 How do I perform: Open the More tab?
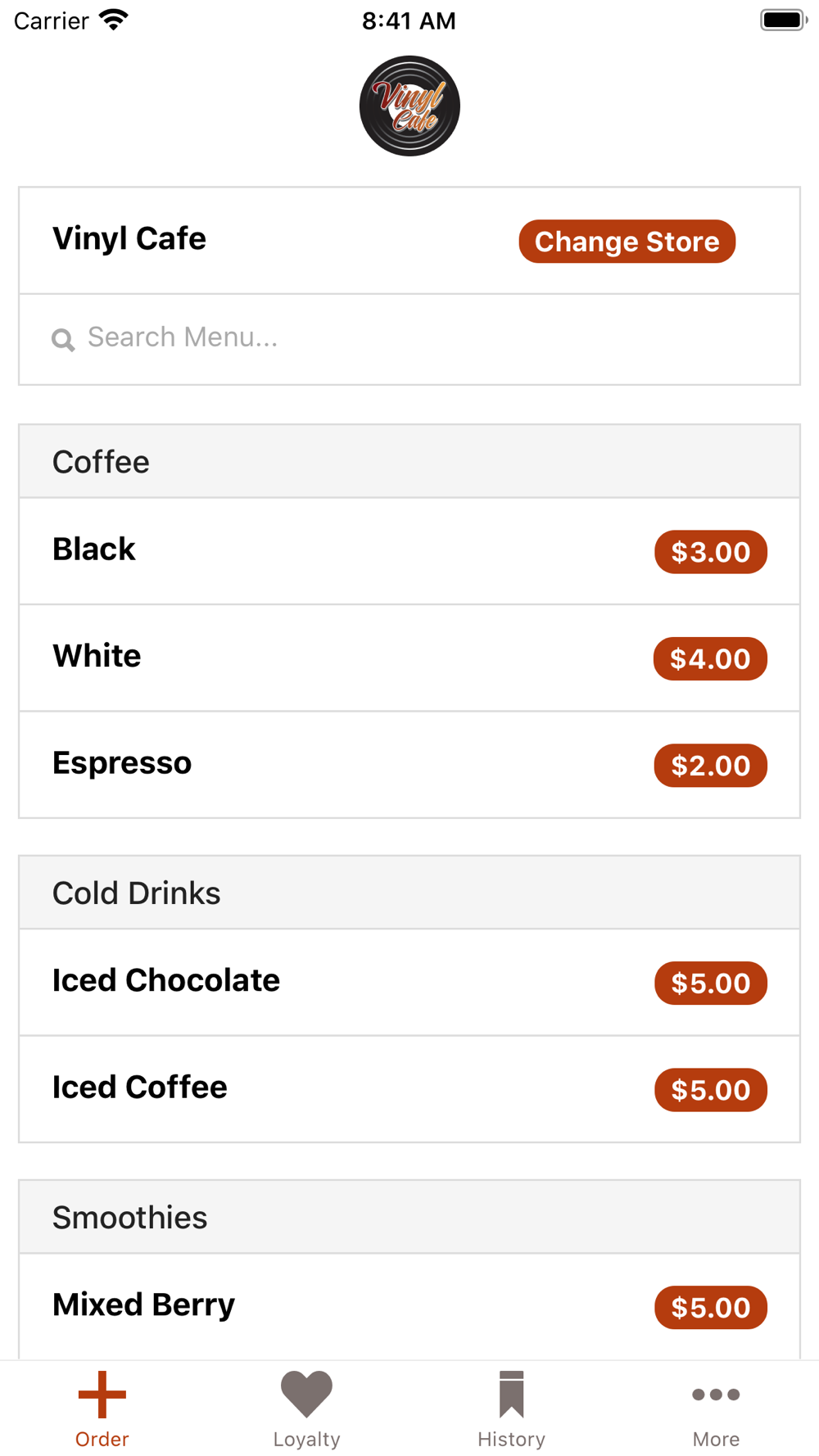click(x=716, y=1409)
